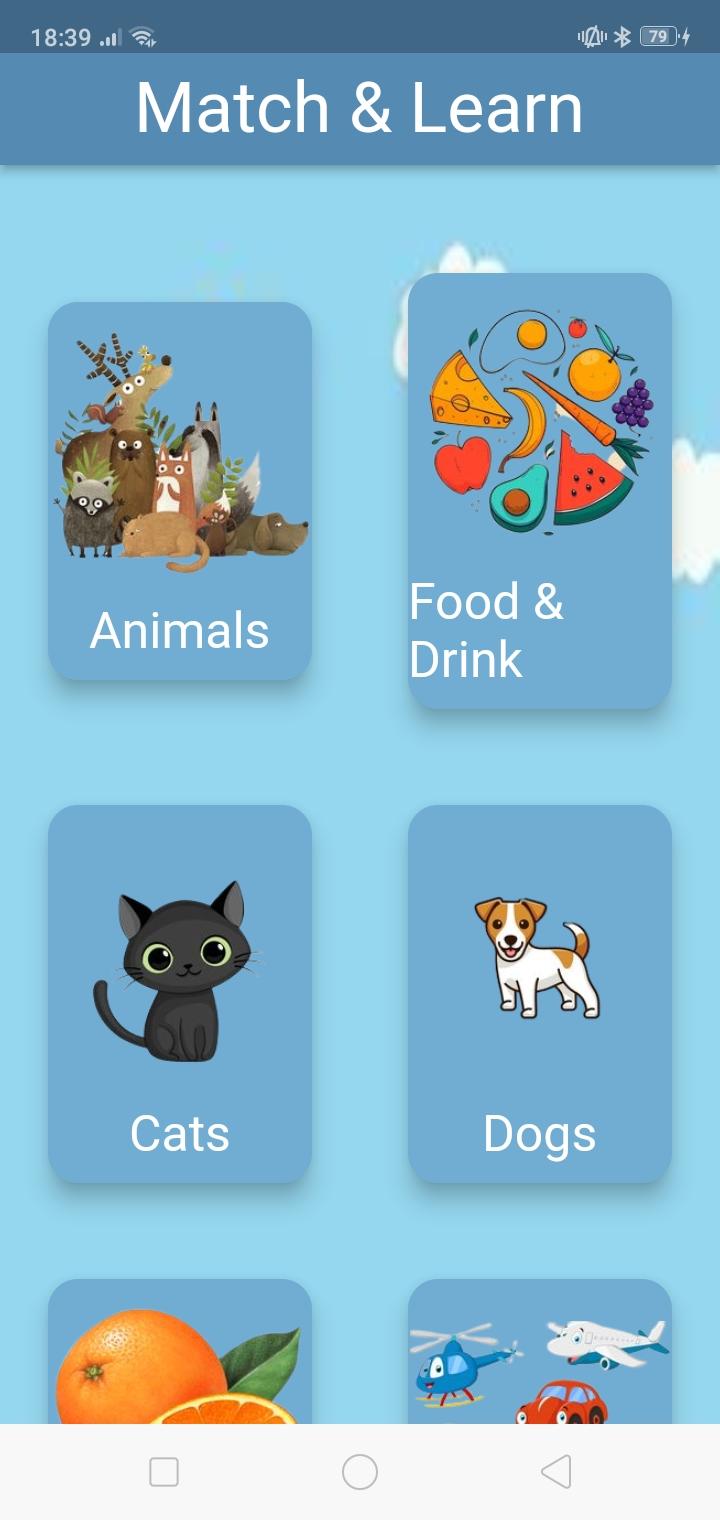Screen dimensions: 720x1520
Task: Open the vehicles card below Dogs
Action: point(540,1360)
